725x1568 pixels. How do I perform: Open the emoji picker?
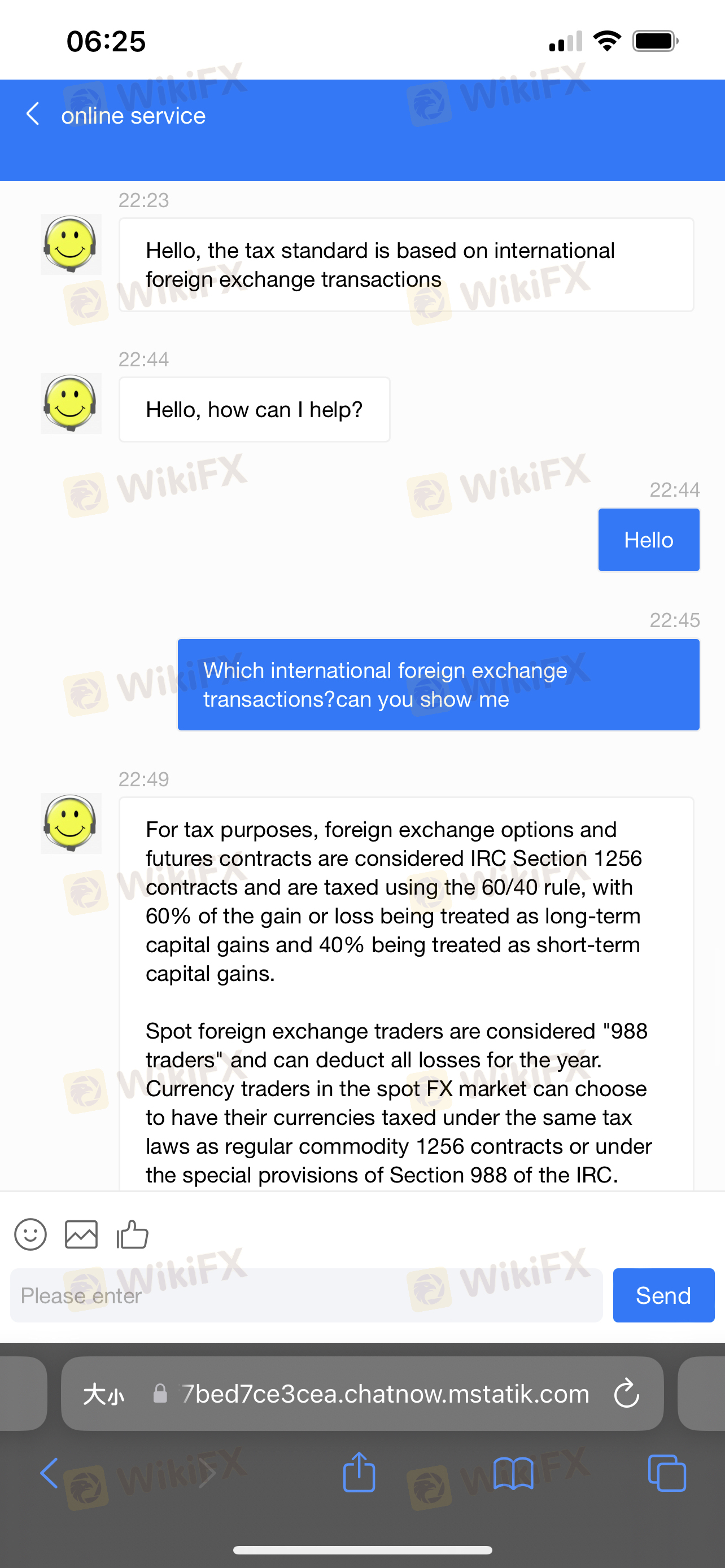click(30, 1234)
